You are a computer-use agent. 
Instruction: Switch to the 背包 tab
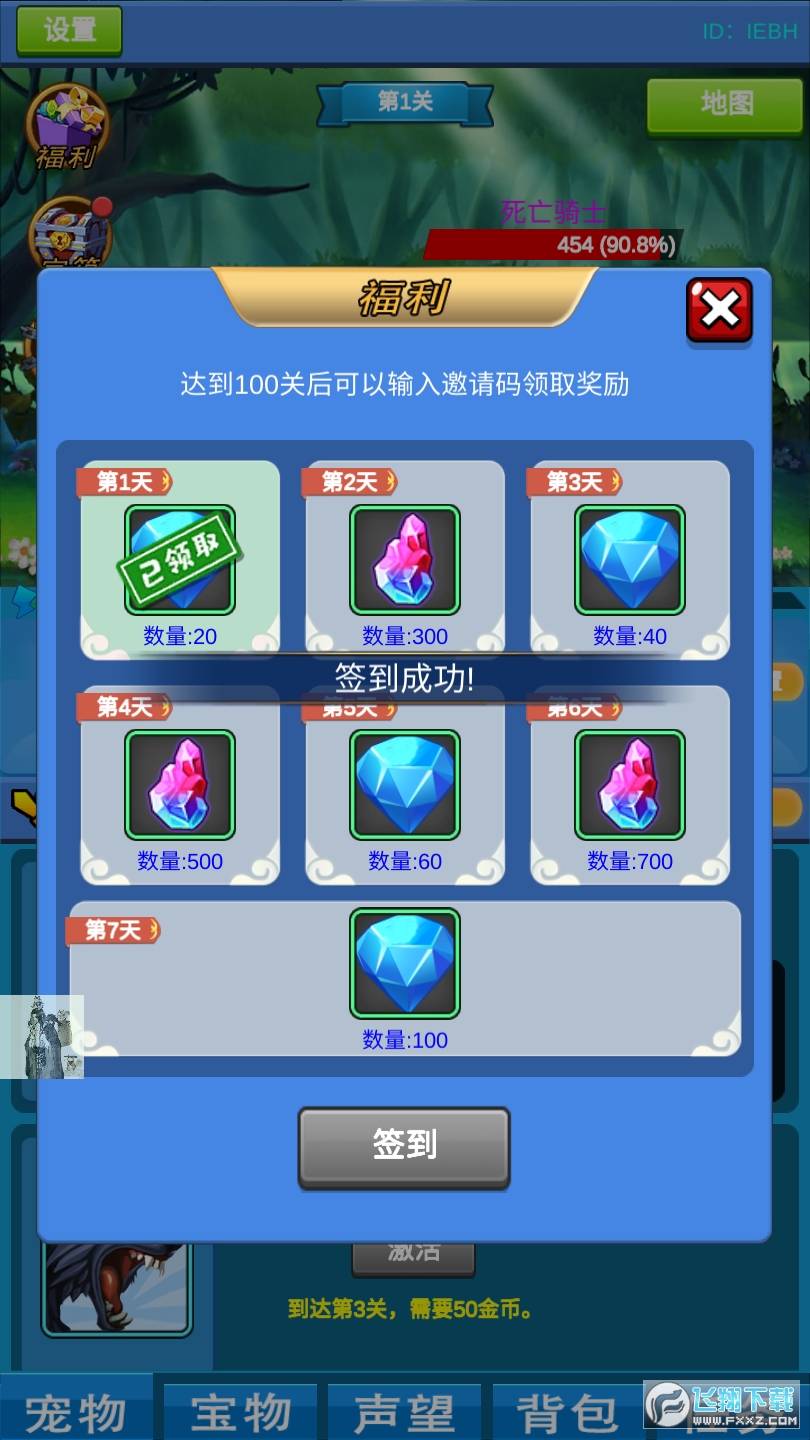pos(566,1412)
